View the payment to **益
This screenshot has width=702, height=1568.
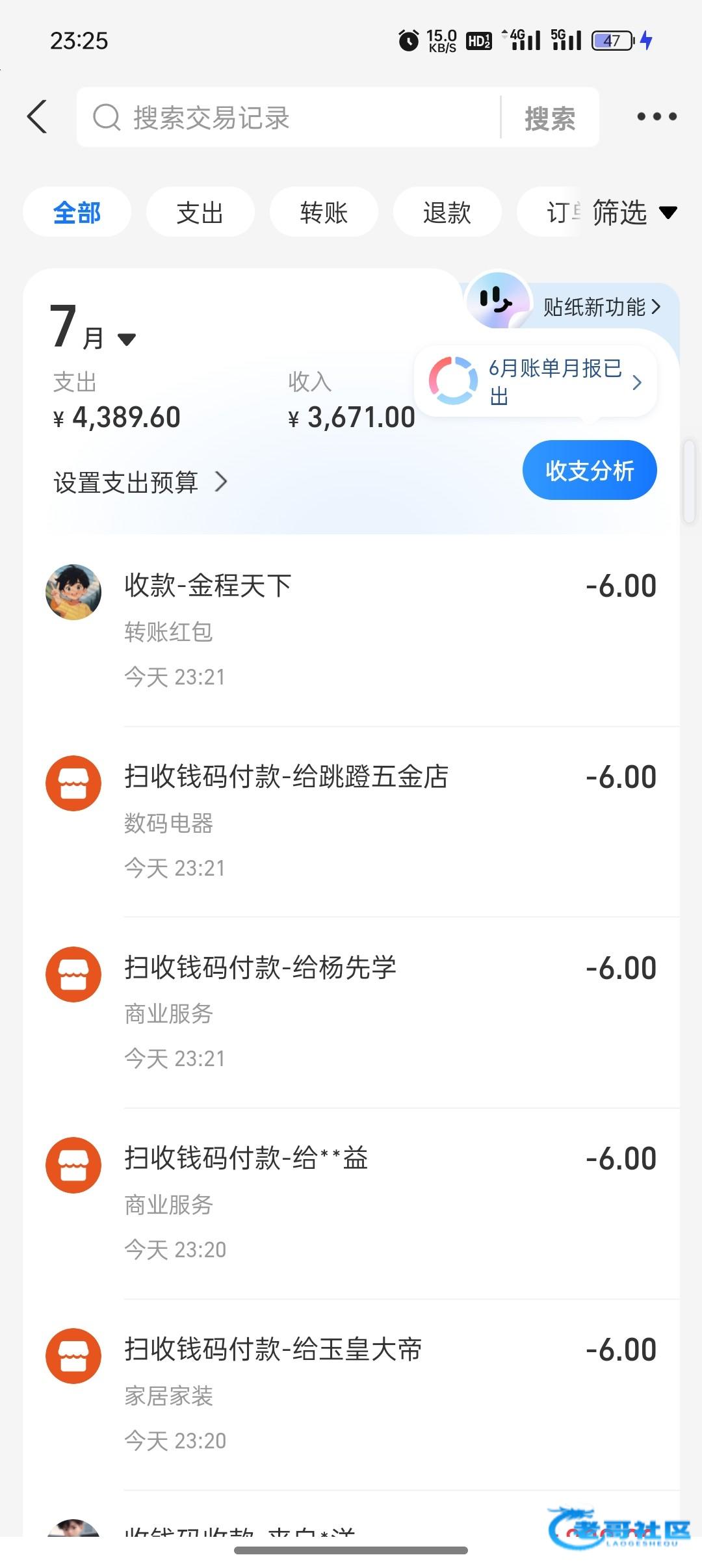coord(351,1203)
